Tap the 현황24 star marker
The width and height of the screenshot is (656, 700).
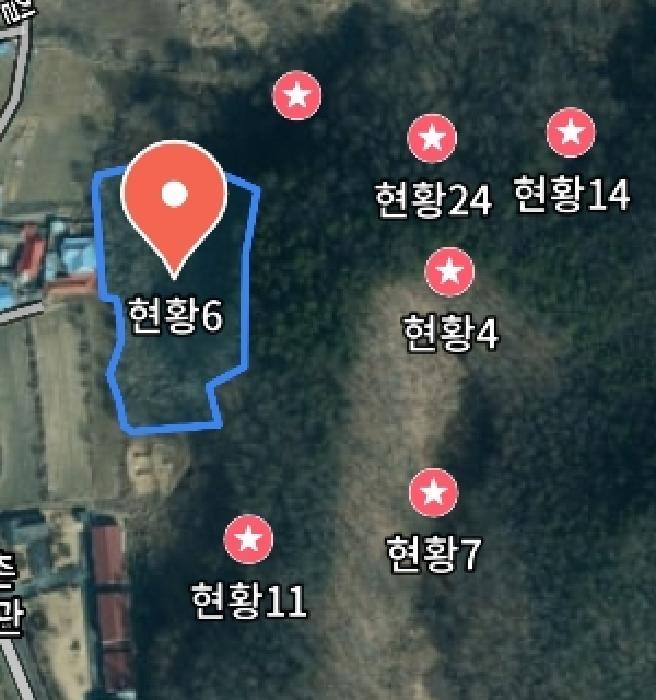(432, 138)
